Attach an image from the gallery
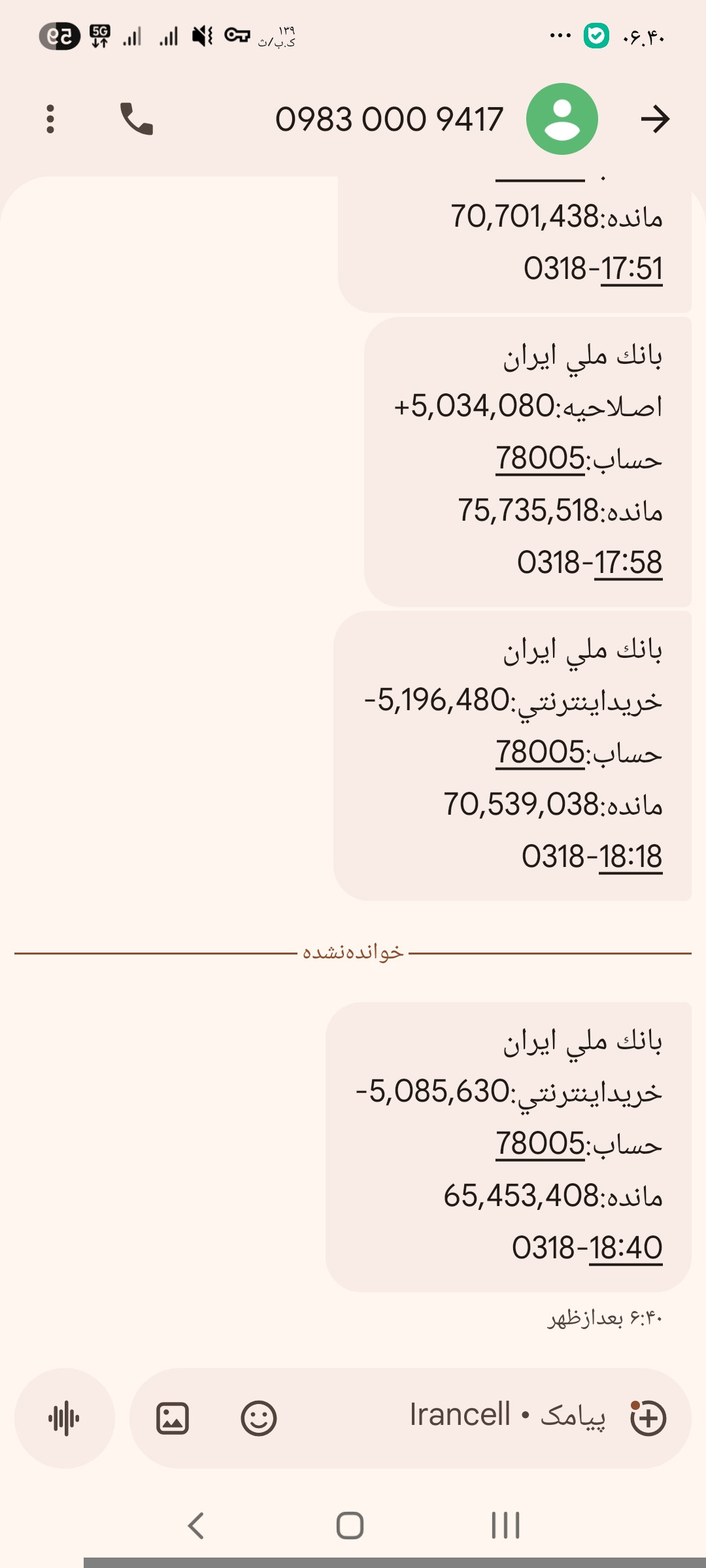Screen dimensions: 706x1568 pos(173,1418)
